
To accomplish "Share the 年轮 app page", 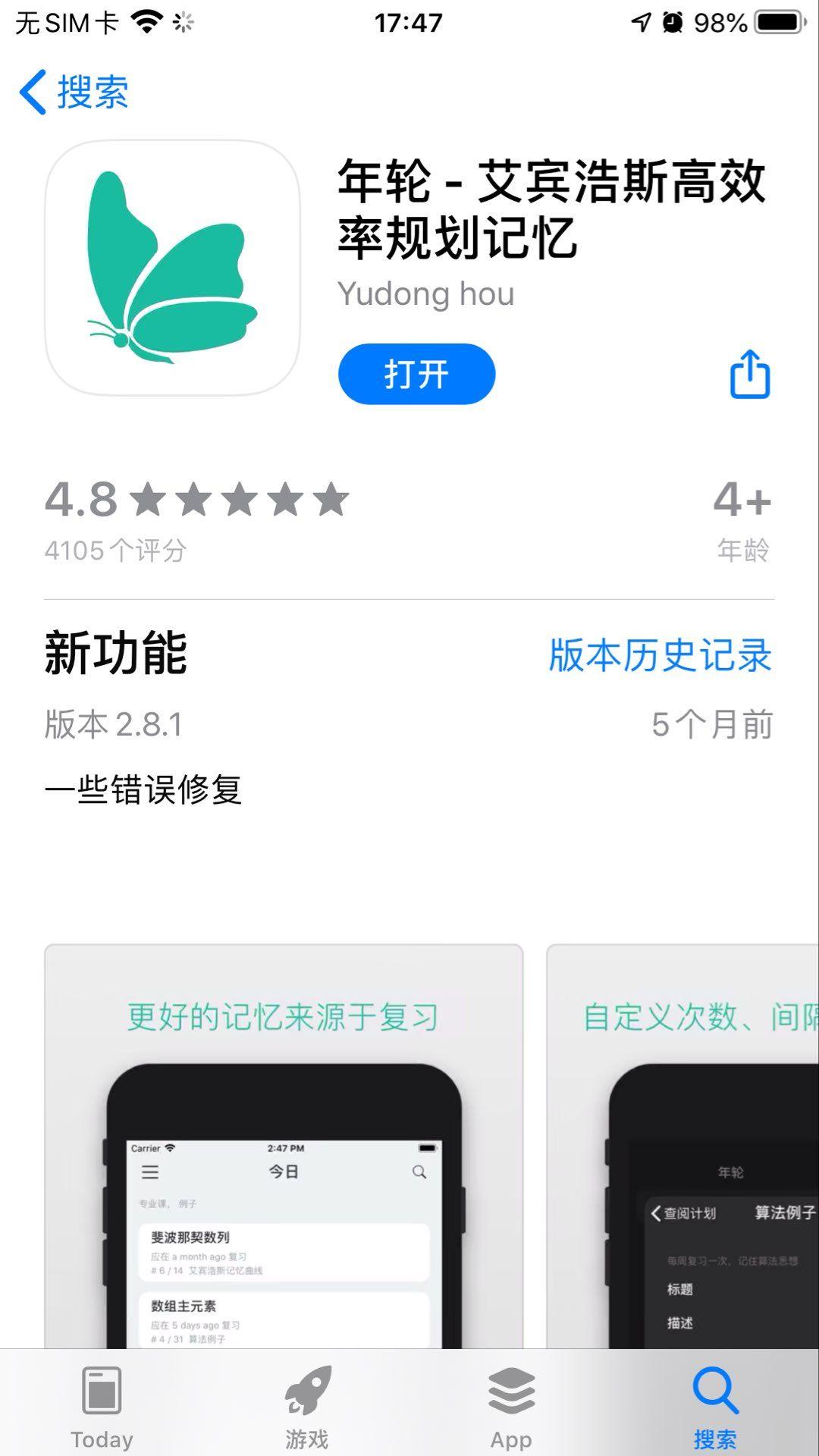I will [749, 374].
